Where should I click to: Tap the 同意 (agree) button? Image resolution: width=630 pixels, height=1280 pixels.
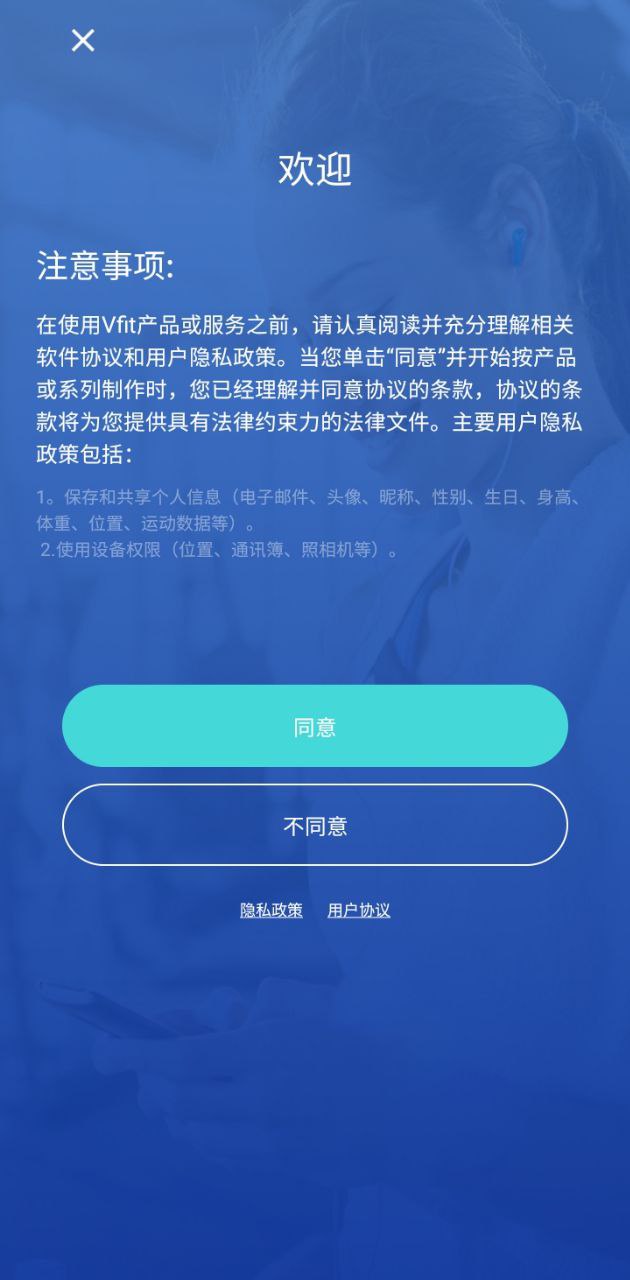[x=315, y=726]
